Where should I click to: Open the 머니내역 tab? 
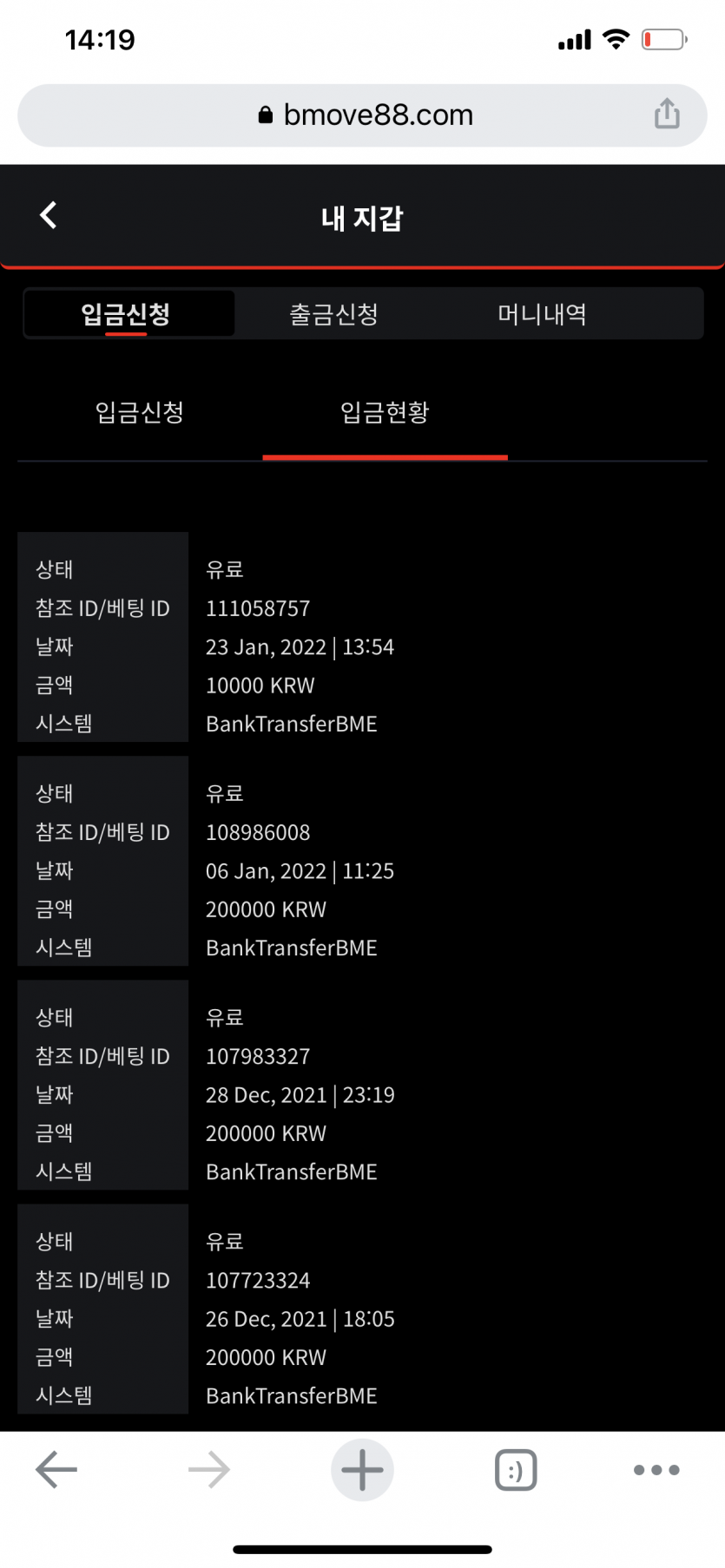[x=542, y=314]
